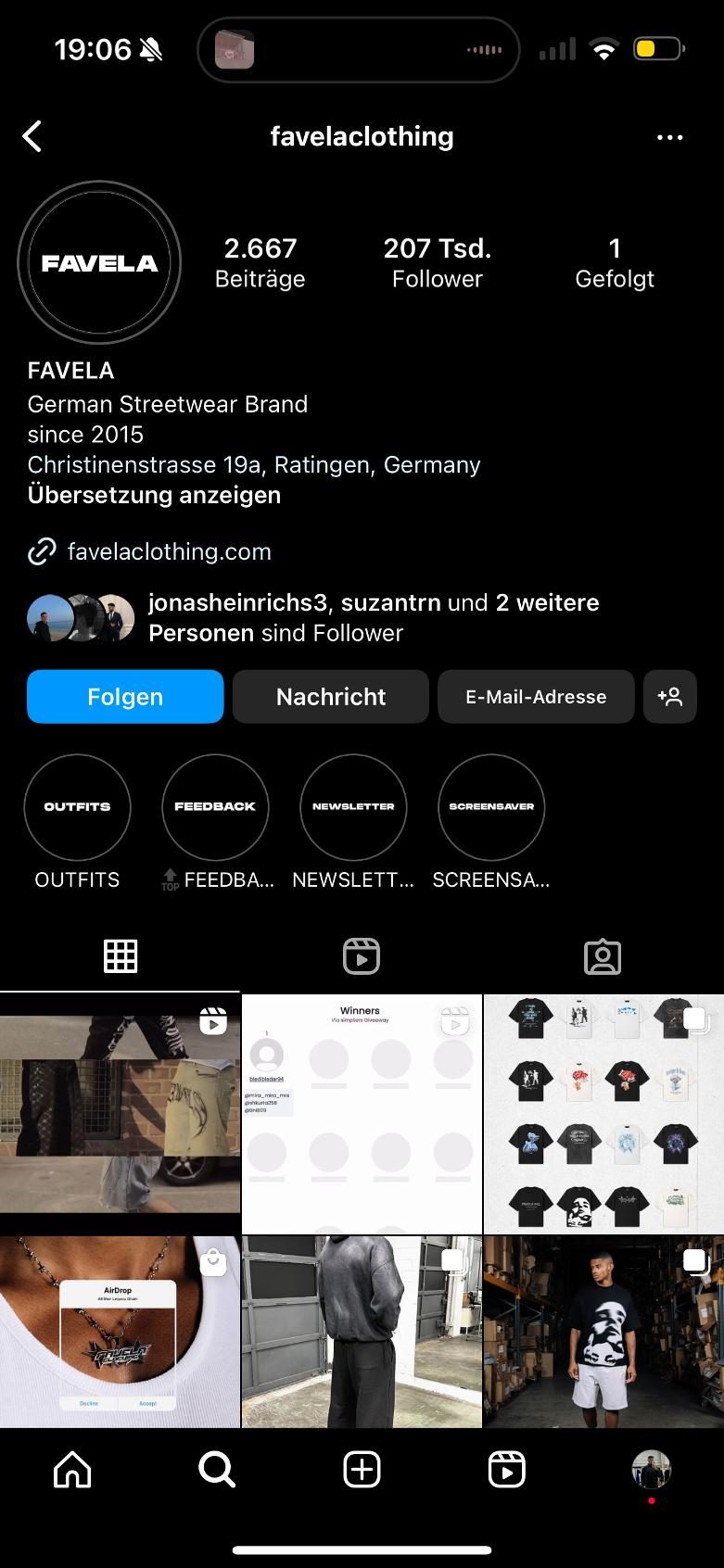
Task: Open own profile in bottom bar
Action: tap(651, 1470)
